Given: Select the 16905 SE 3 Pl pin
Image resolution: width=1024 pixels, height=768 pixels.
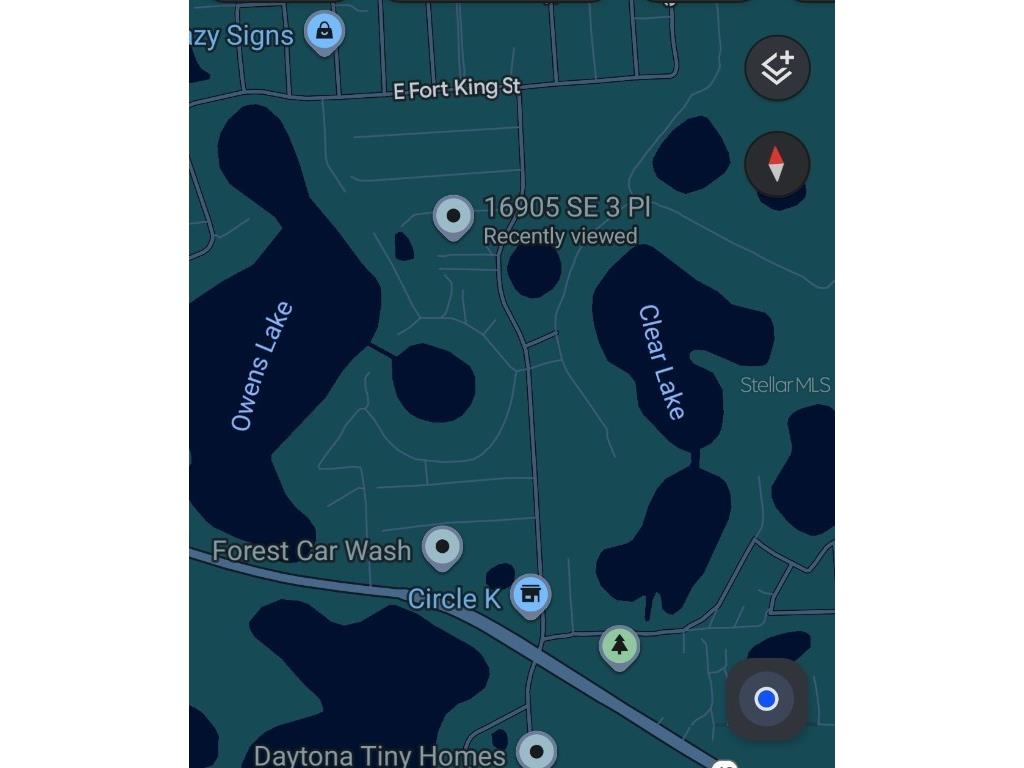Looking at the screenshot, I should click(x=453, y=216).
